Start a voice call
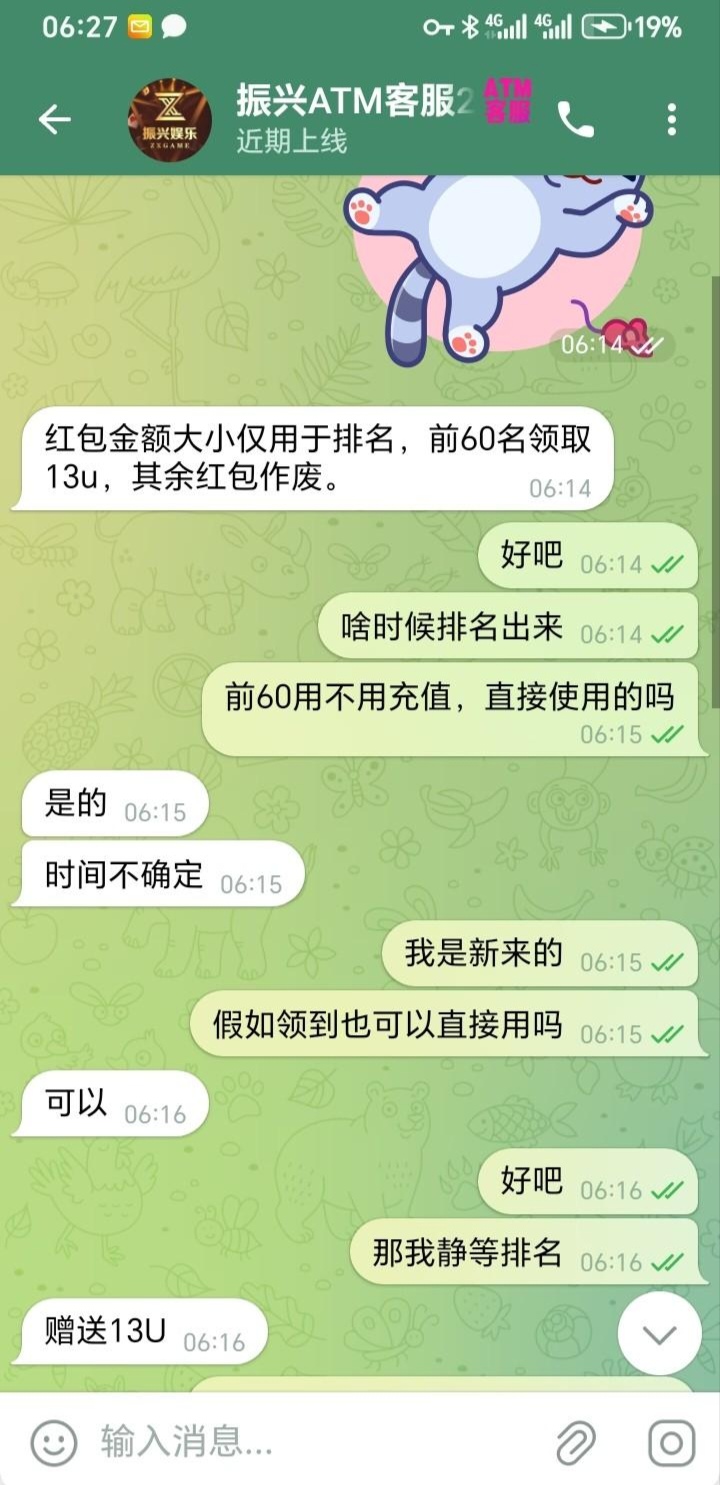Viewport: 720px width, 1485px height. [x=576, y=120]
